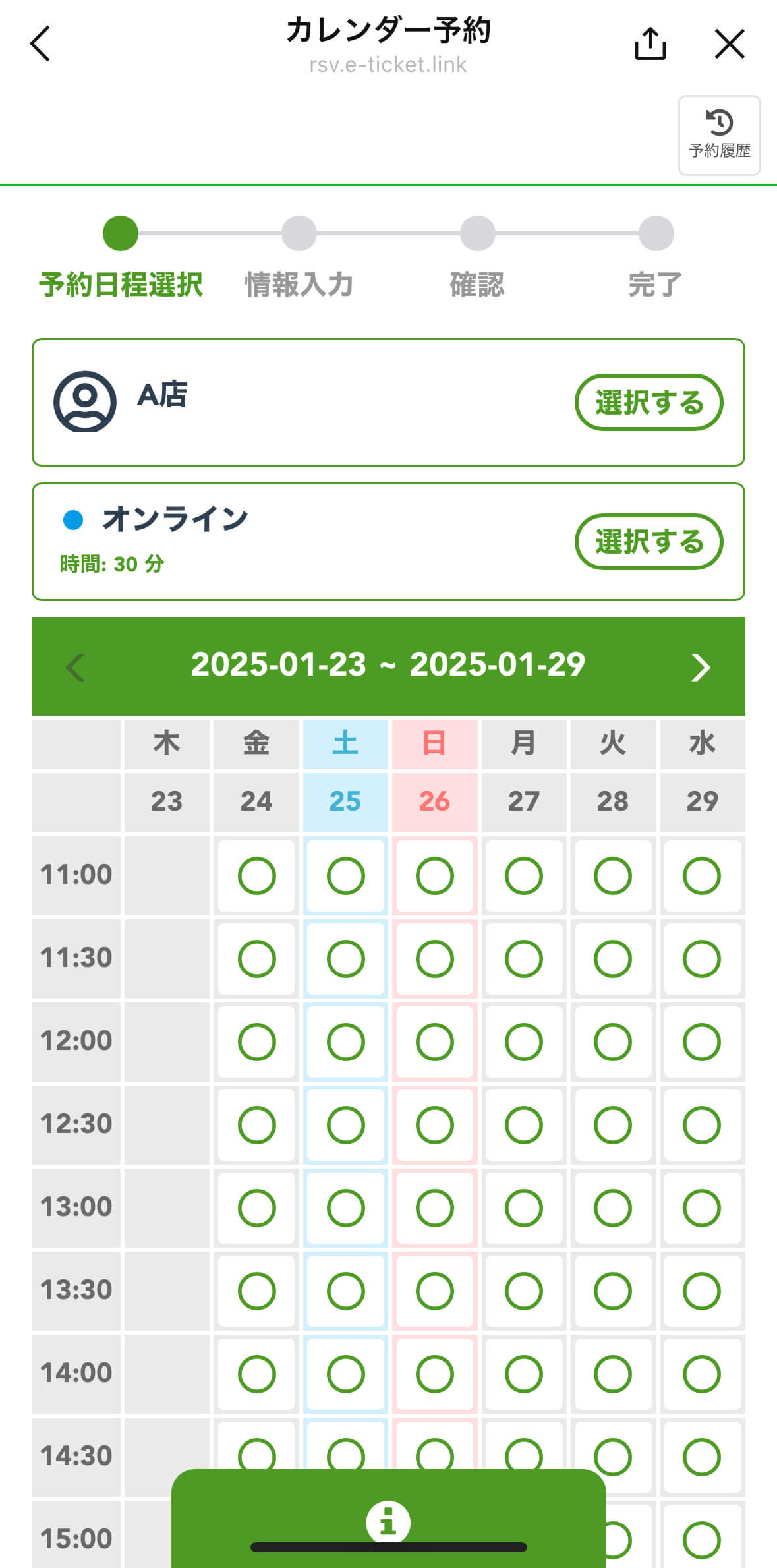Viewport: 777px width, 1568px height.
Task: Go back using the top-left arrow
Action: (x=40, y=44)
